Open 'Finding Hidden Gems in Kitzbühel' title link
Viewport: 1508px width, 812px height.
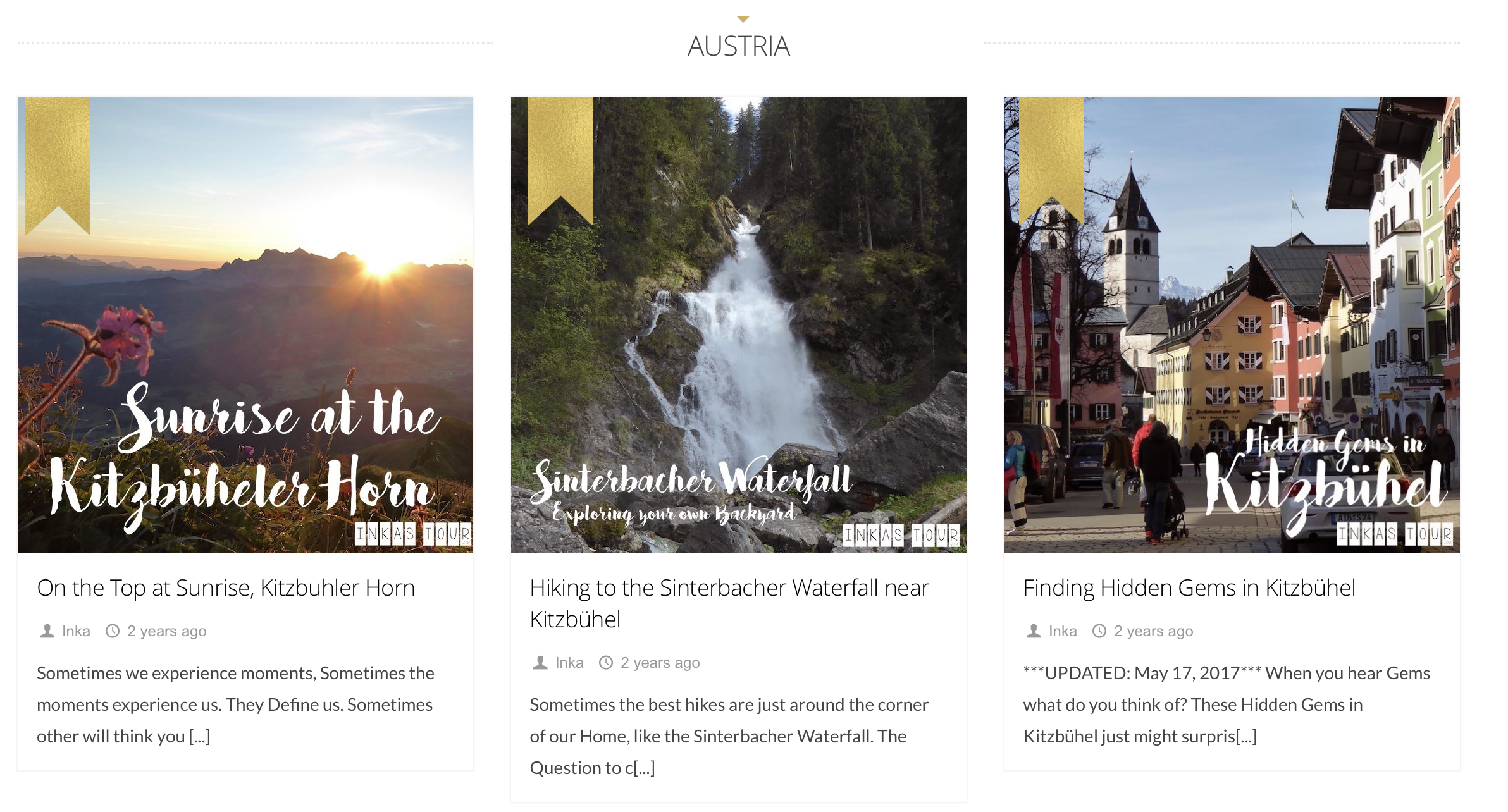click(x=1189, y=587)
